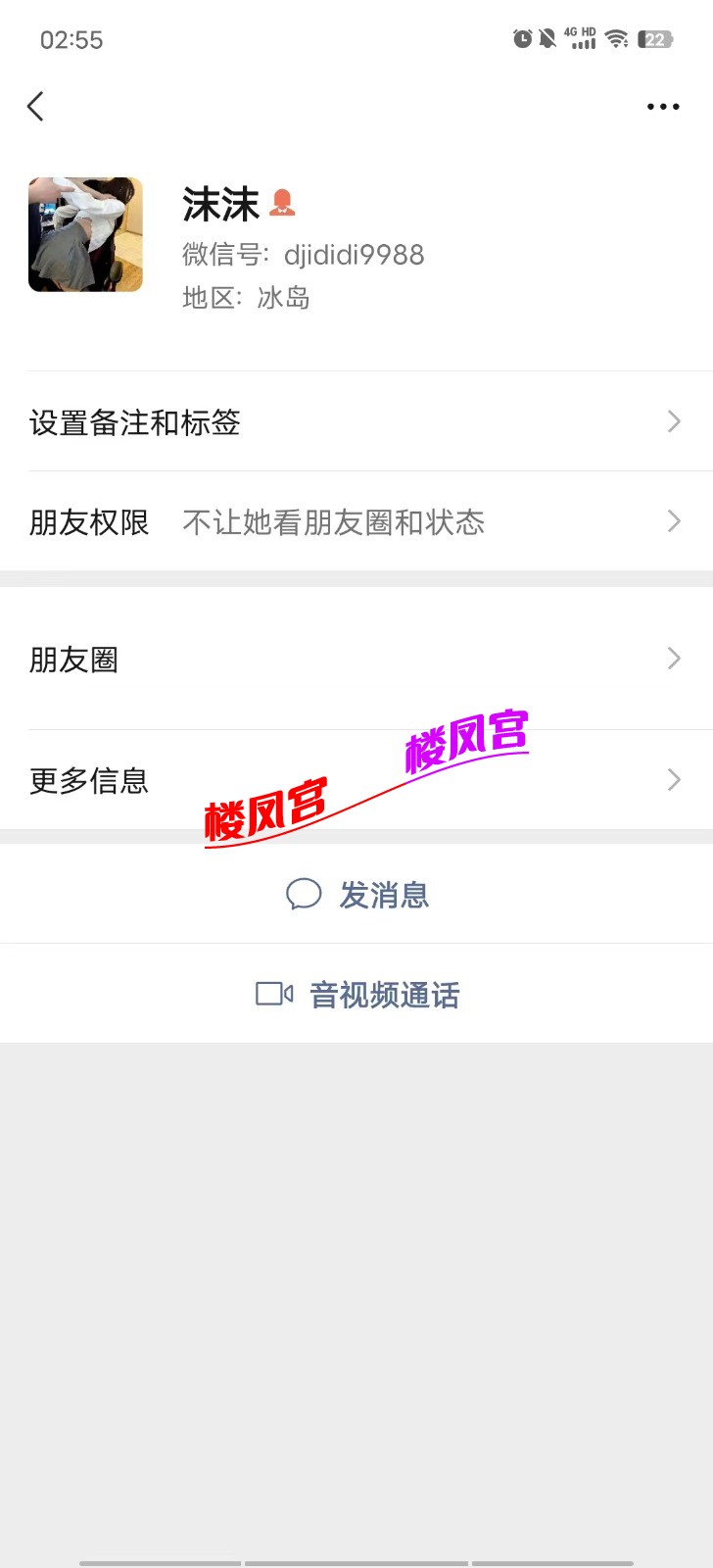This screenshot has height=1568, width=713.
Task: Click 不让她看朋友圈和状态 permission text
Action: pos(333,522)
